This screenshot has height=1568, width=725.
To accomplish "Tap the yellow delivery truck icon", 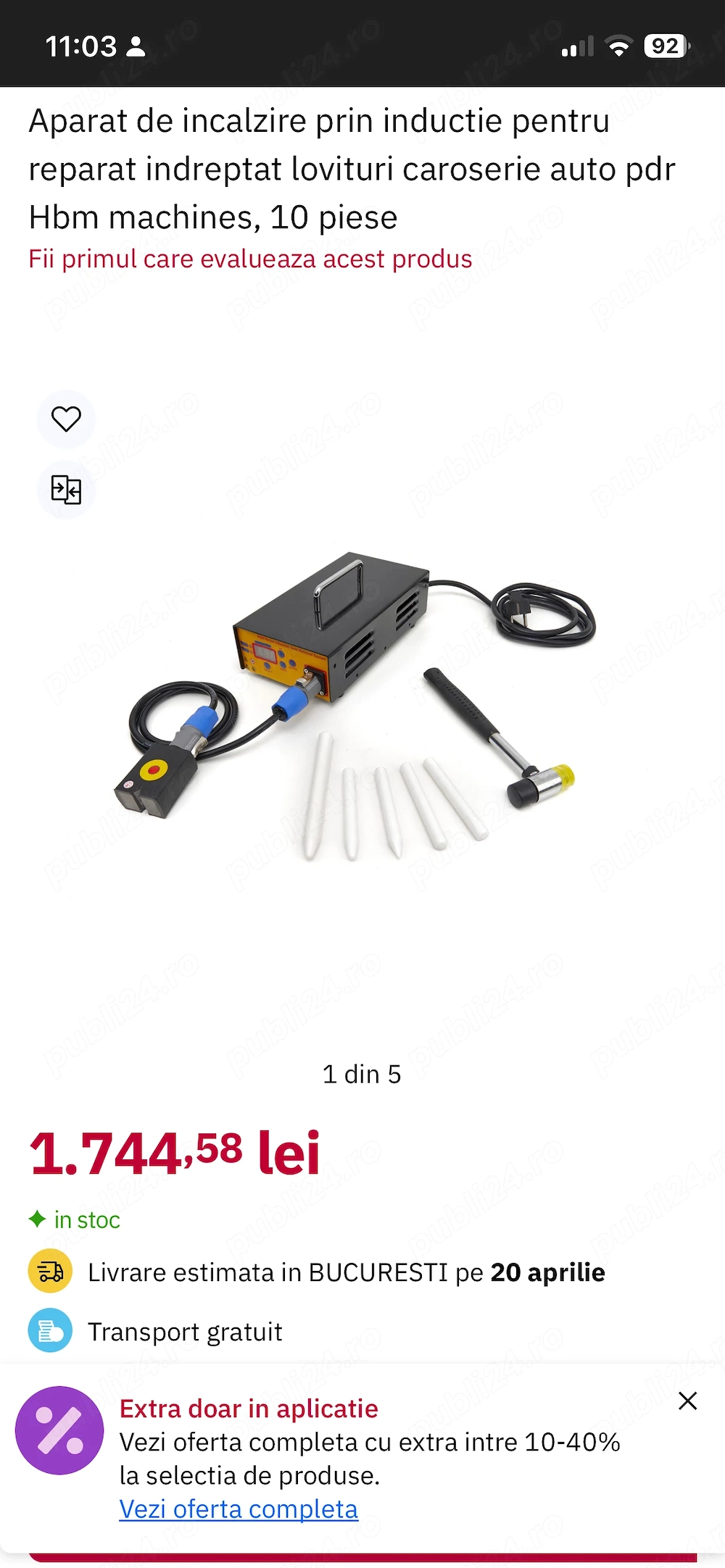I will click(49, 1272).
